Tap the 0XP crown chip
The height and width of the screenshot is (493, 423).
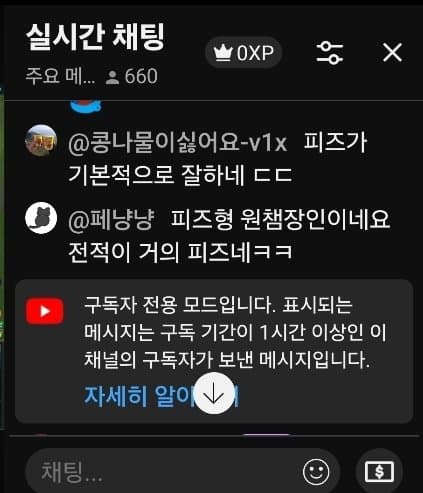click(x=244, y=53)
